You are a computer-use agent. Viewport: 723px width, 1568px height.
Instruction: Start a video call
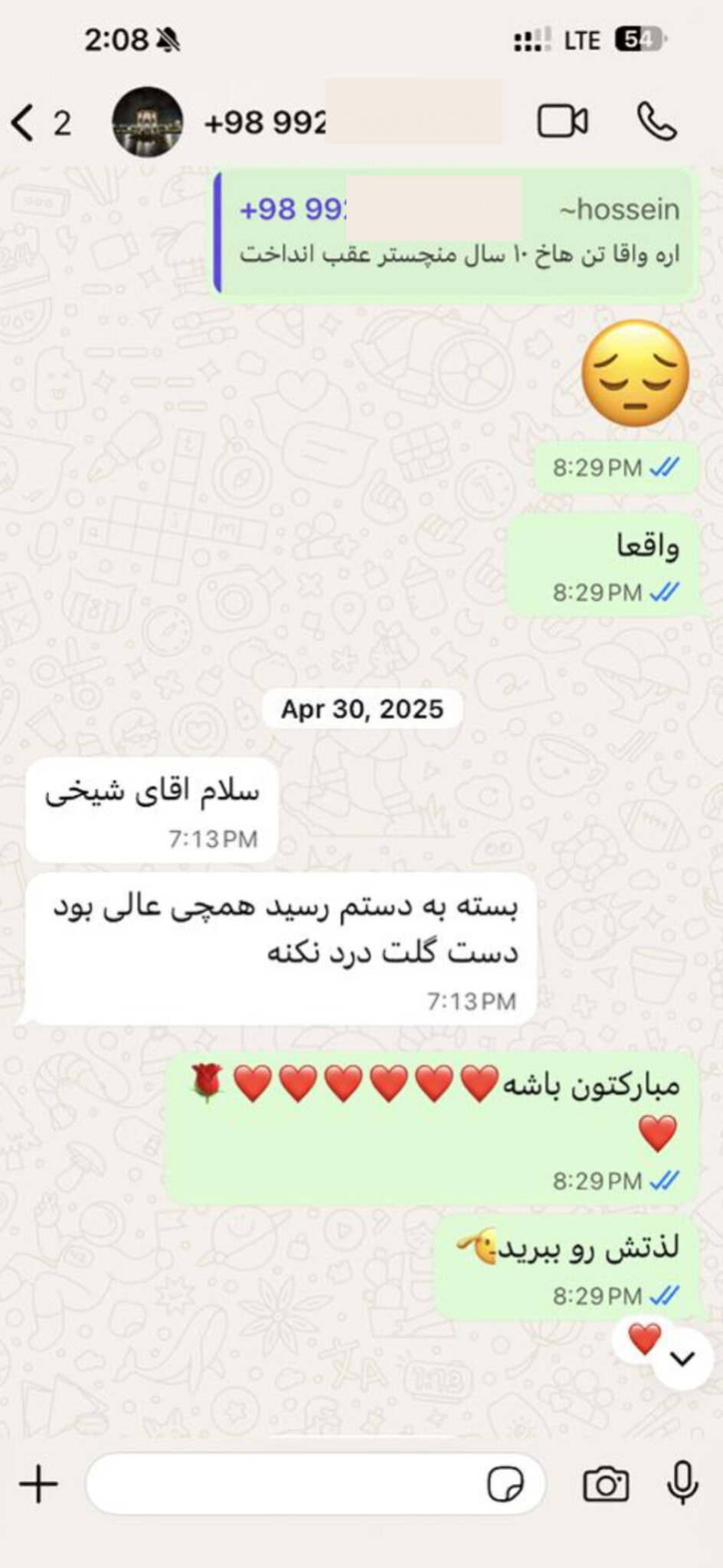(x=562, y=122)
